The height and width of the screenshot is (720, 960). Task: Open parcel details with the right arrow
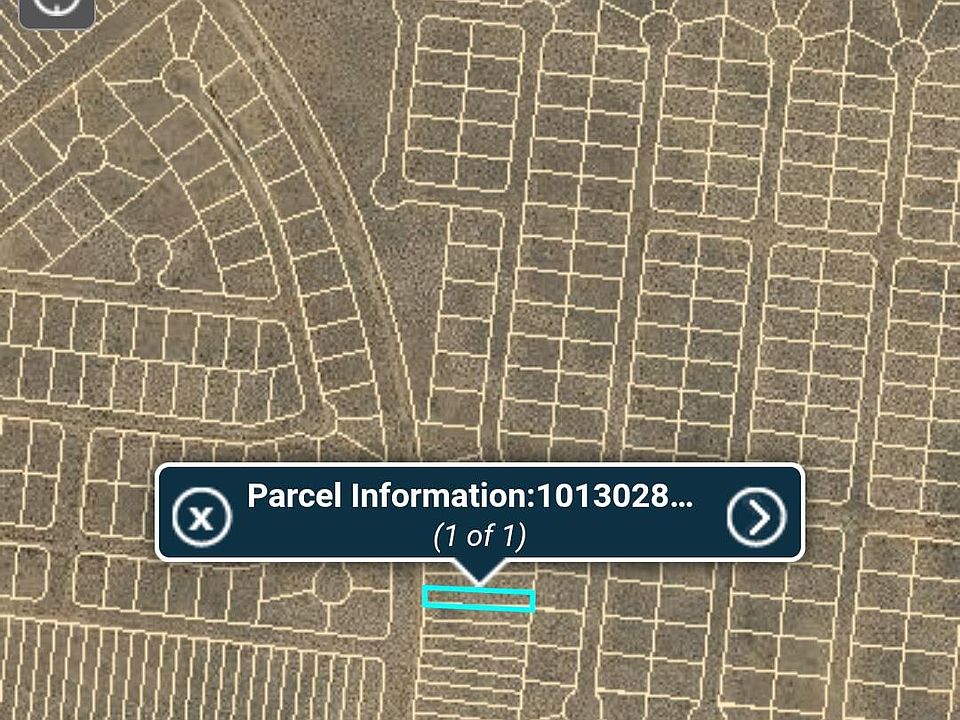pyautogui.click(x=757, y=516)
